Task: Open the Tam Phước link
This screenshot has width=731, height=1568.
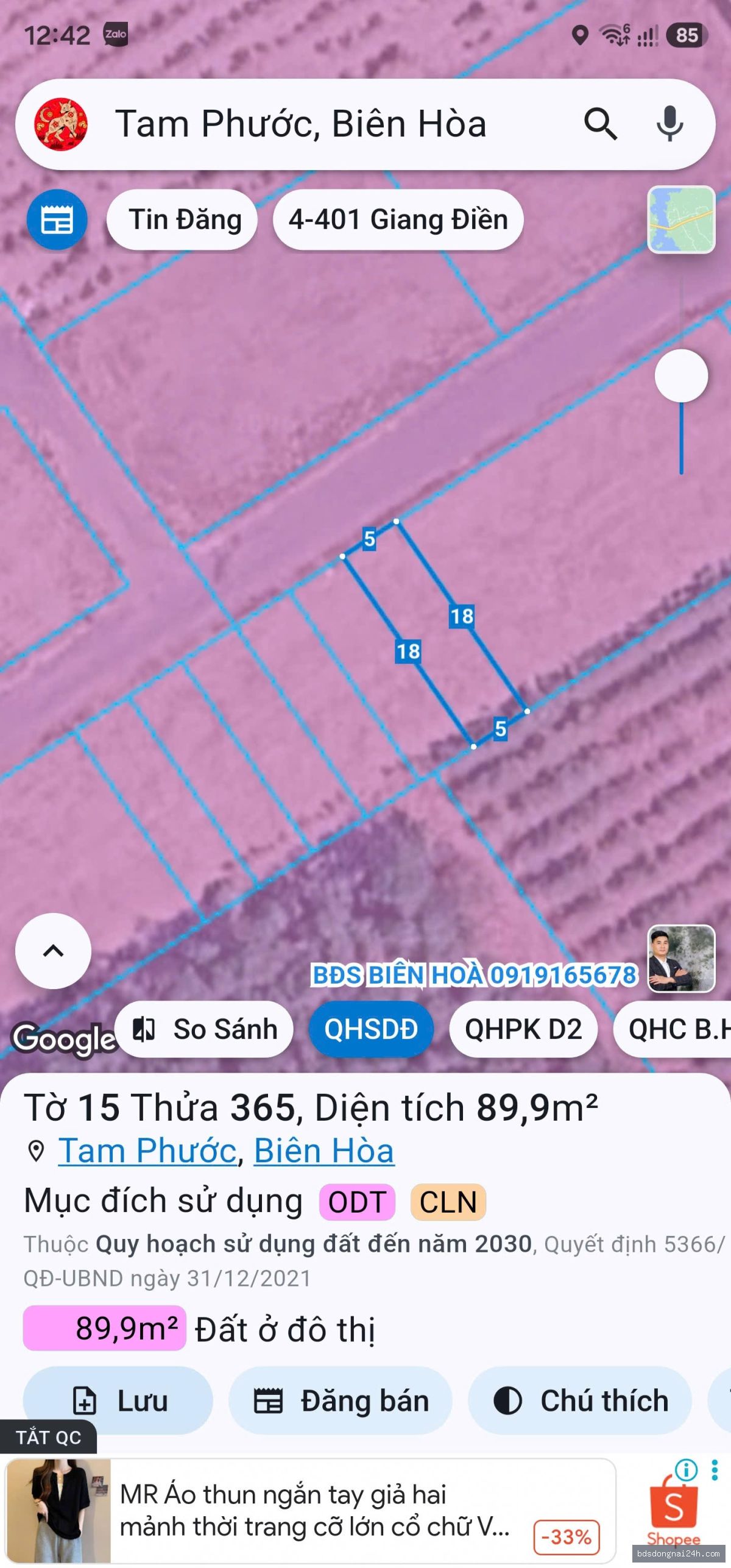Action: click(147, 1151)
